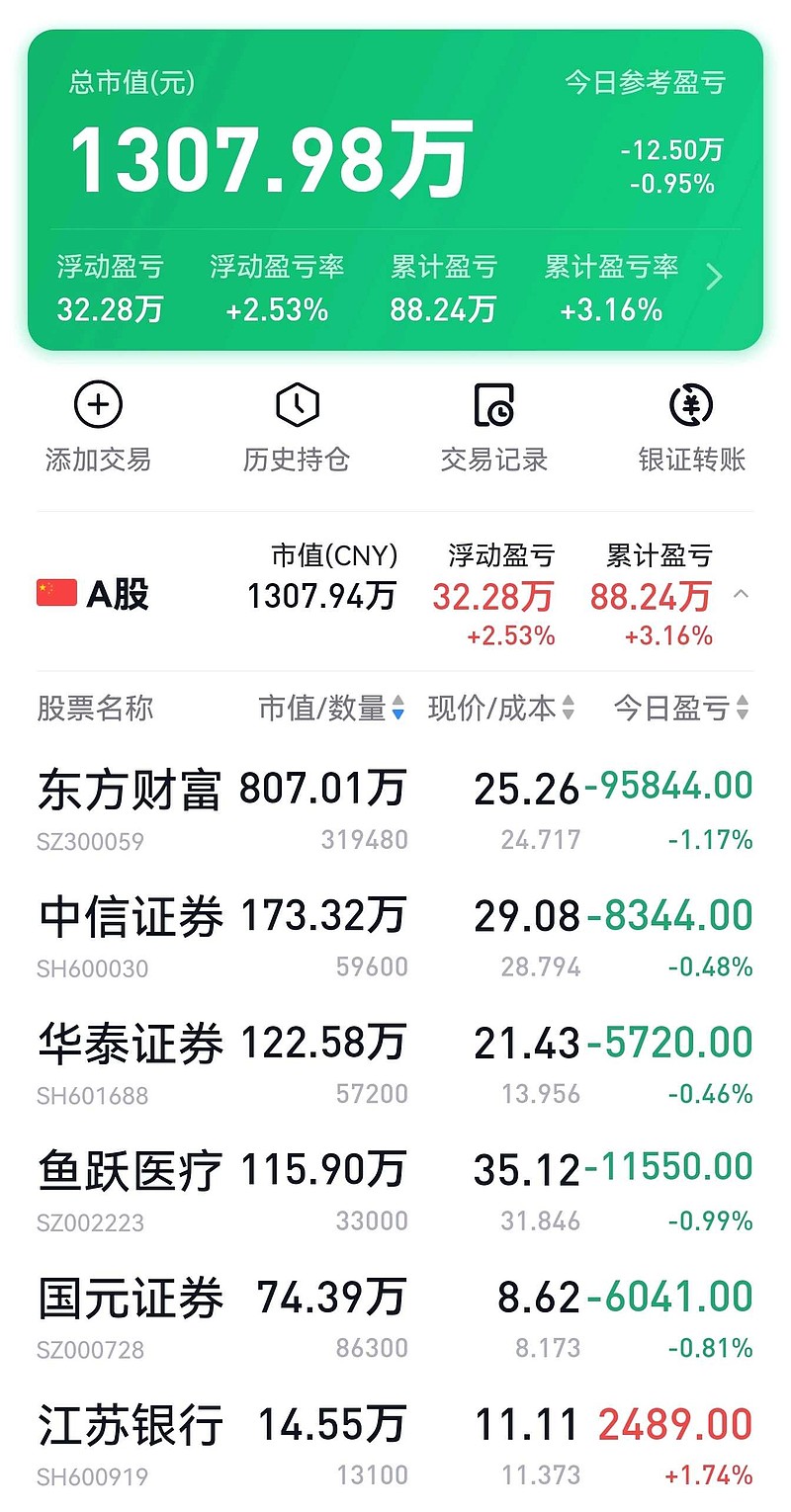Collapse the A股 holdings section
This screenshot has height=1512, width=791.
pos(741,595)
